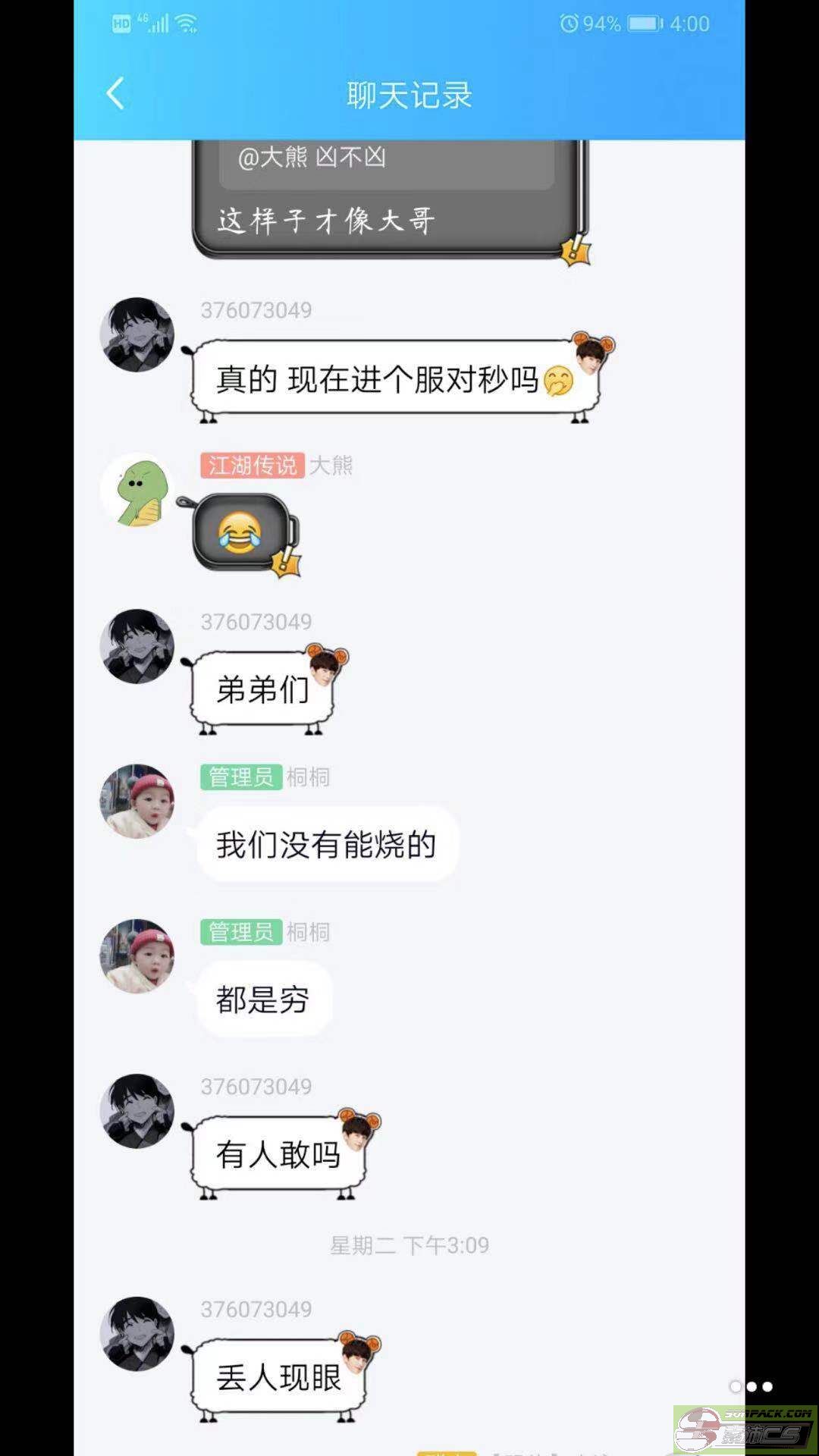
Task: Open 大熊's green dinosaur avatar profile
Action: (x=137, y=490)
